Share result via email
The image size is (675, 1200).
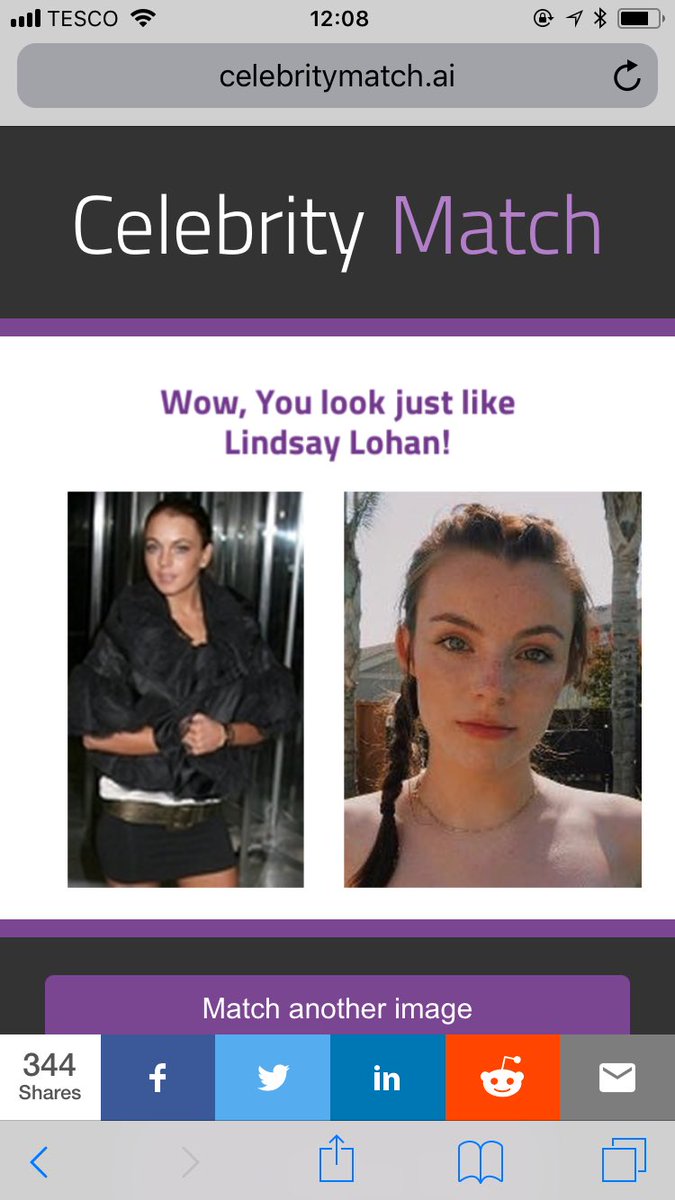coord(617,1077)
